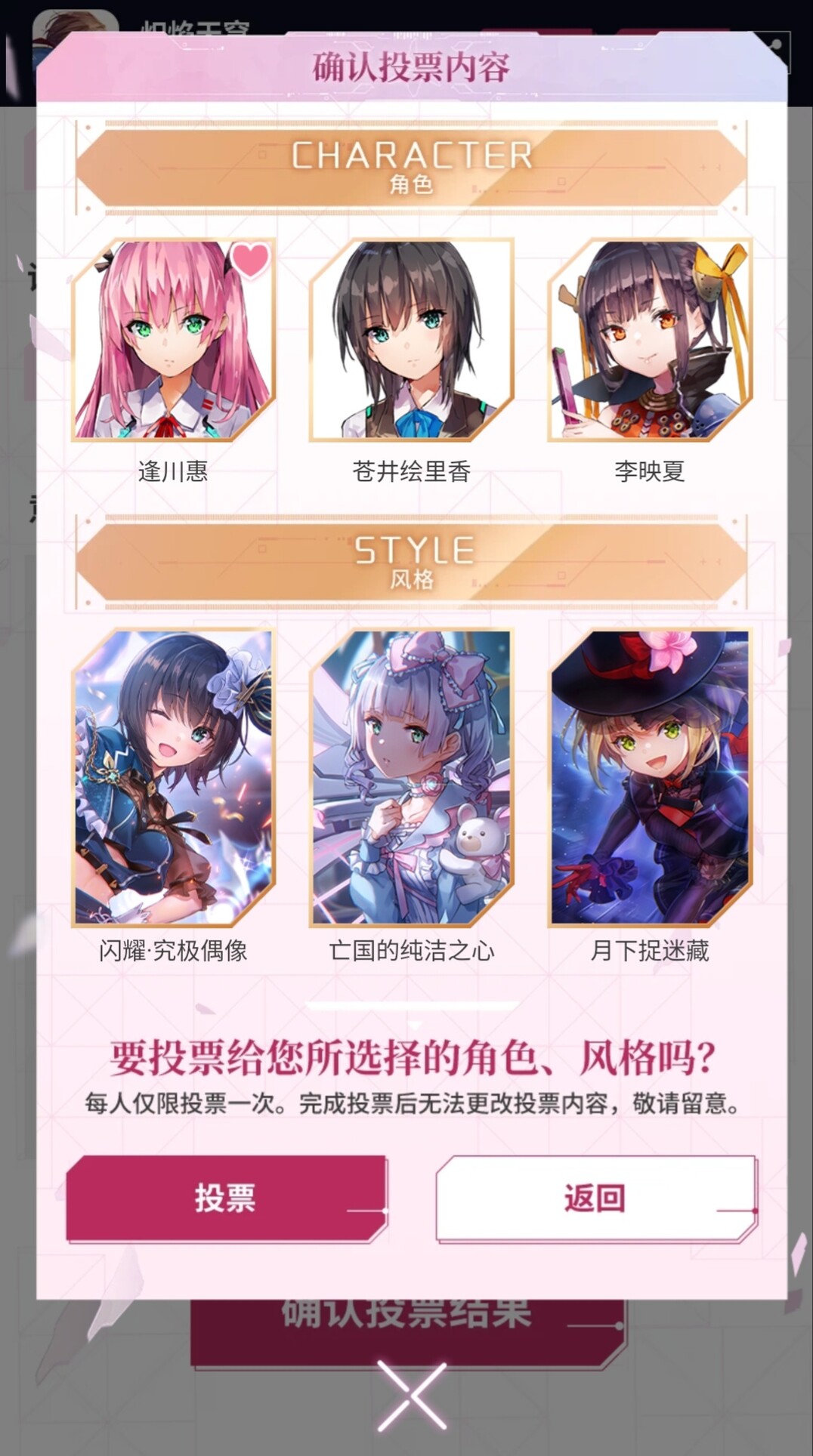Image resolution: width=813 pixels, height=1456 pixels.
Task: Select the 李映夏 character portrait
Action: coord(650,340)
